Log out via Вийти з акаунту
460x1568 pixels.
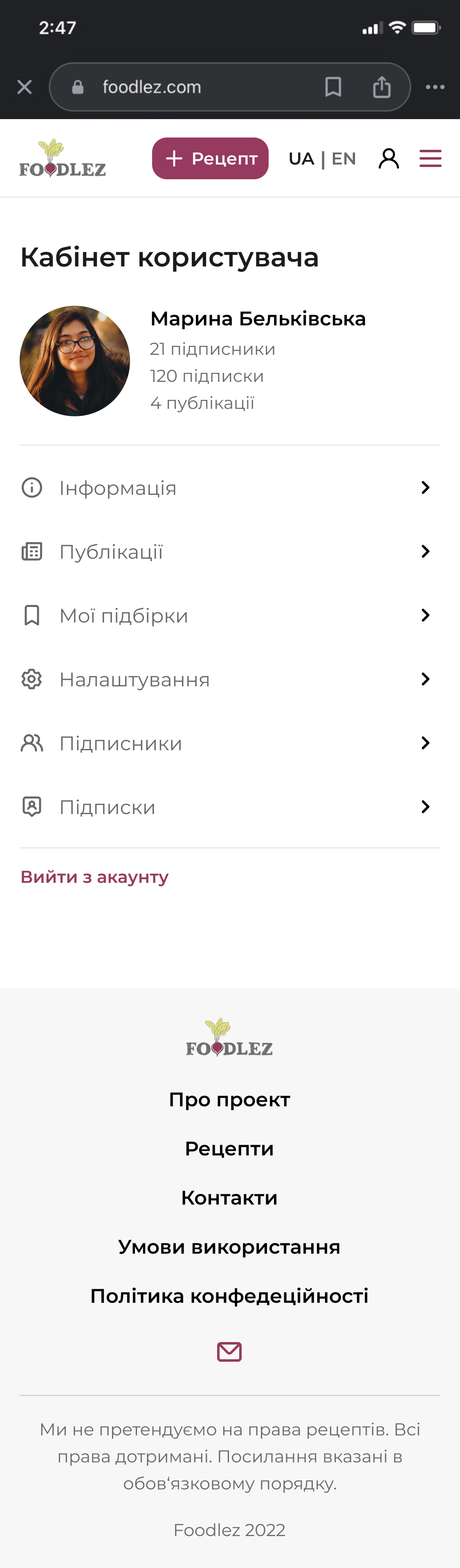pos(94,877)
